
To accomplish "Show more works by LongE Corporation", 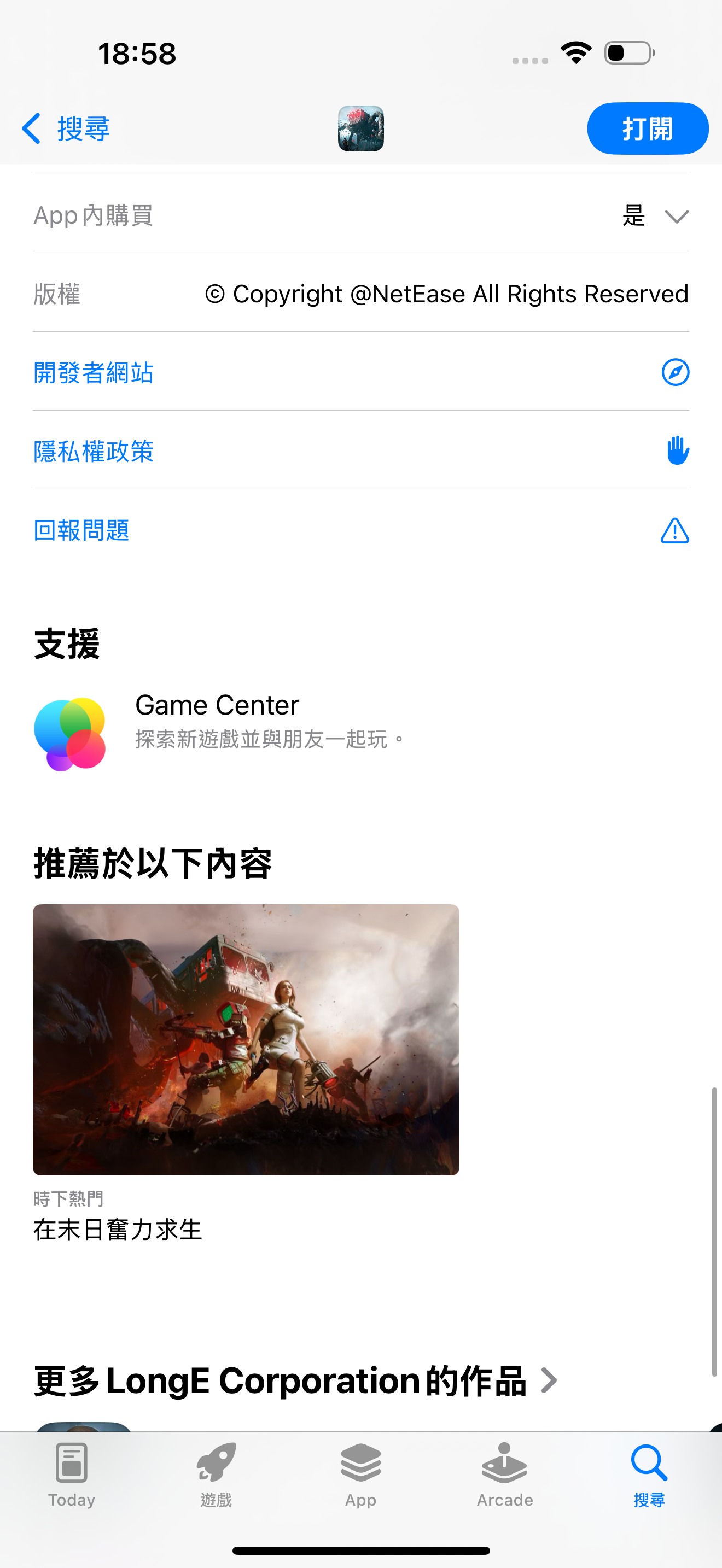I will click(x=296, y=1380).
